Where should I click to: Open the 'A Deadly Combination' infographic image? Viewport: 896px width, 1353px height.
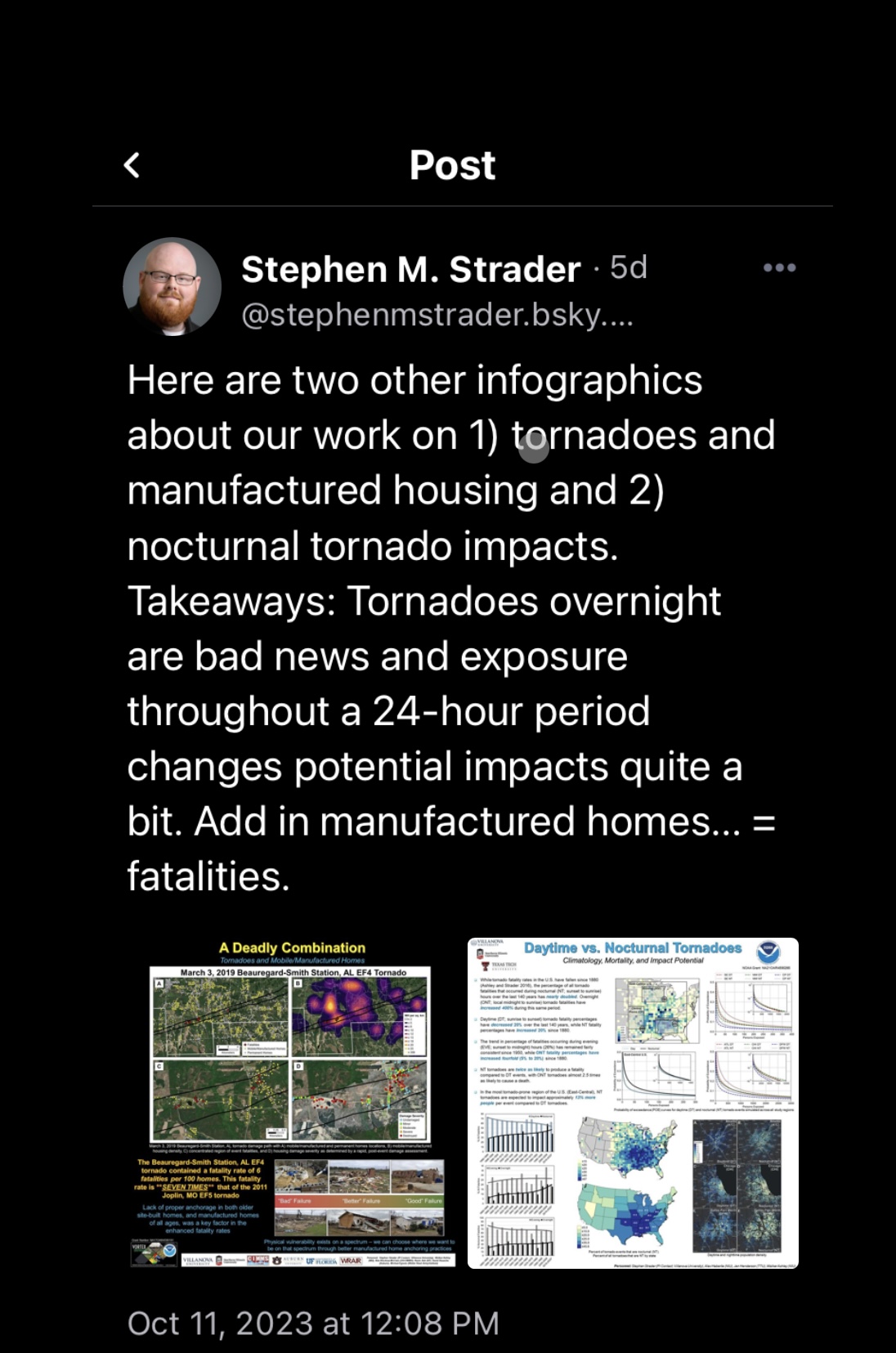pyautogui.click(x=293, y=1103)
